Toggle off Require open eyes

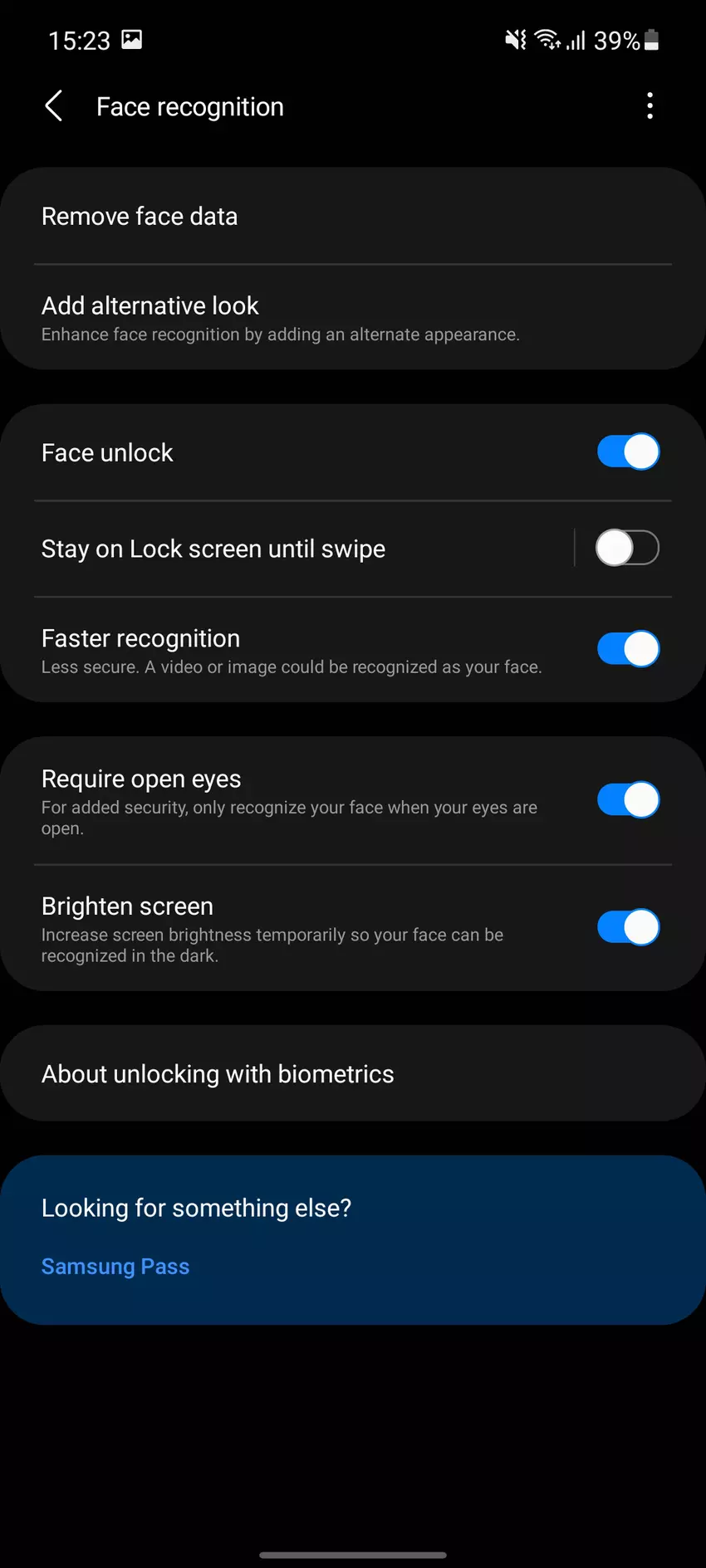tap(628, 800)
